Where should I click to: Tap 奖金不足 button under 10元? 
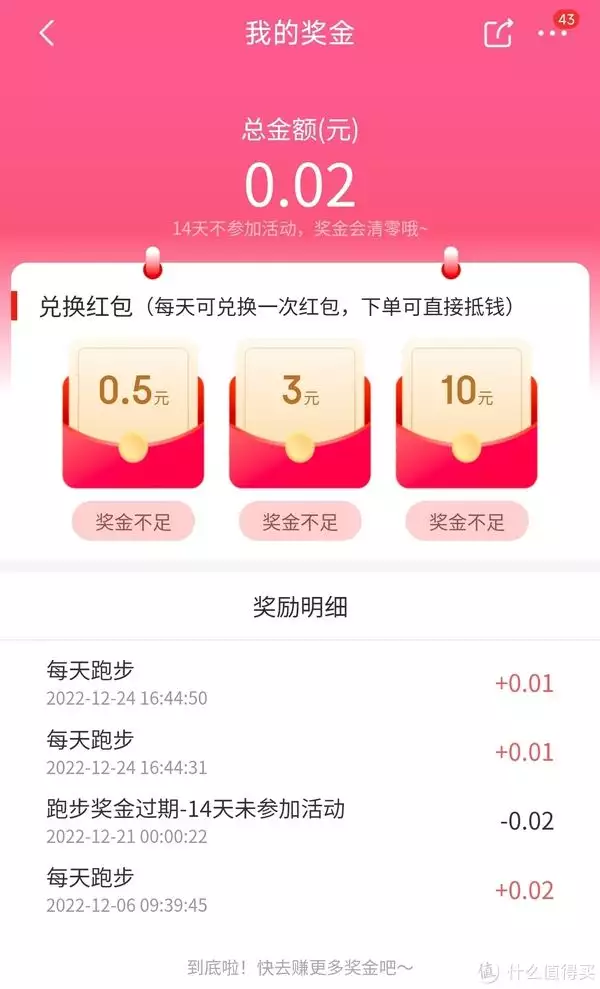[x=466, y=521]
